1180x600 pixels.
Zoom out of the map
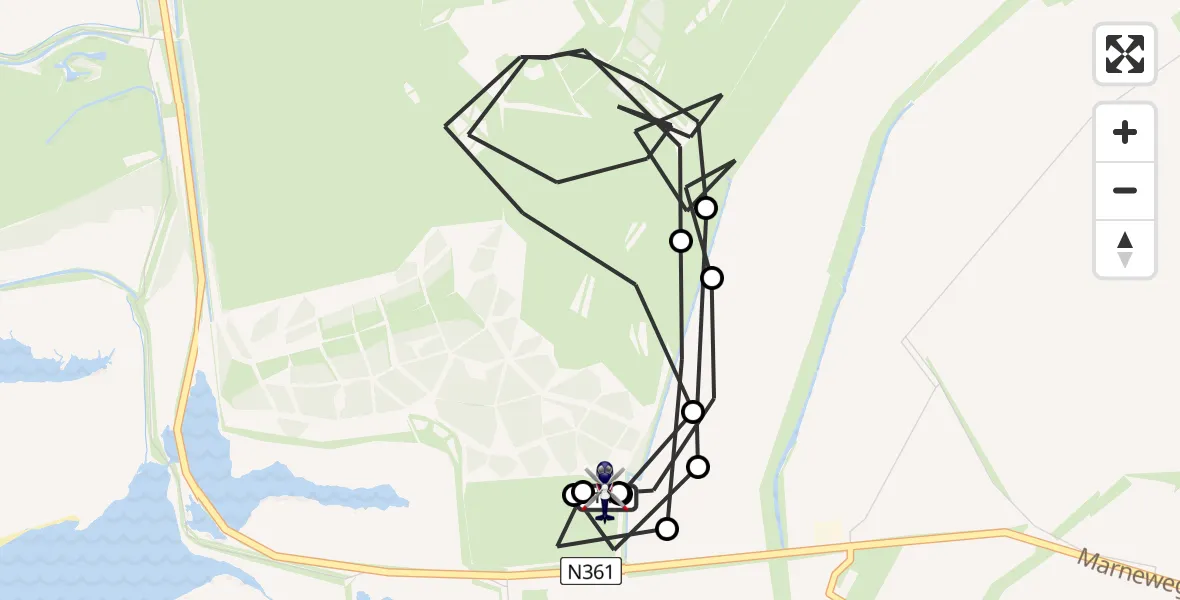tap(1125, 190)
